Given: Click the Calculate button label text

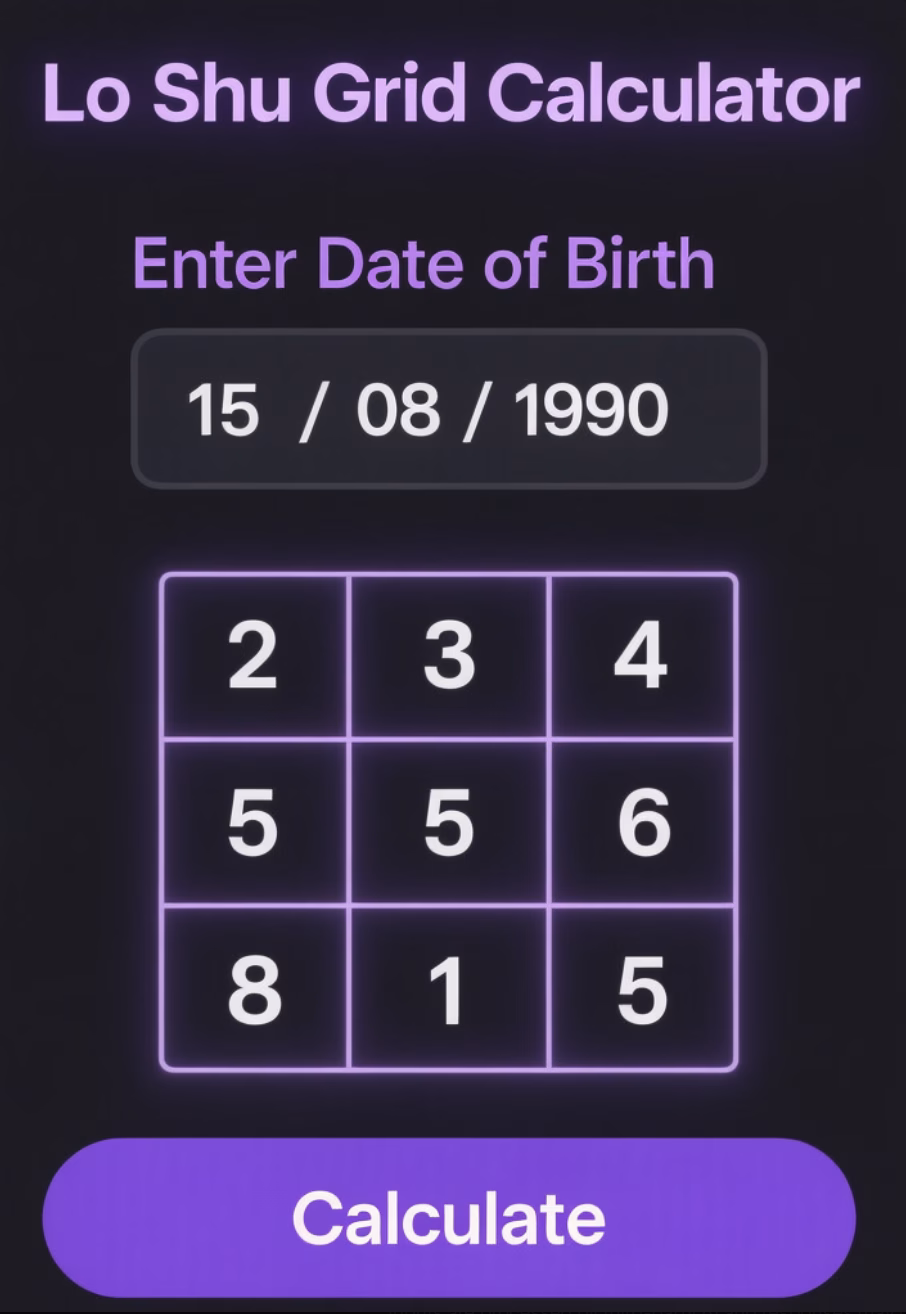Looking at the screenshot, I should (x=448, y=1215).
